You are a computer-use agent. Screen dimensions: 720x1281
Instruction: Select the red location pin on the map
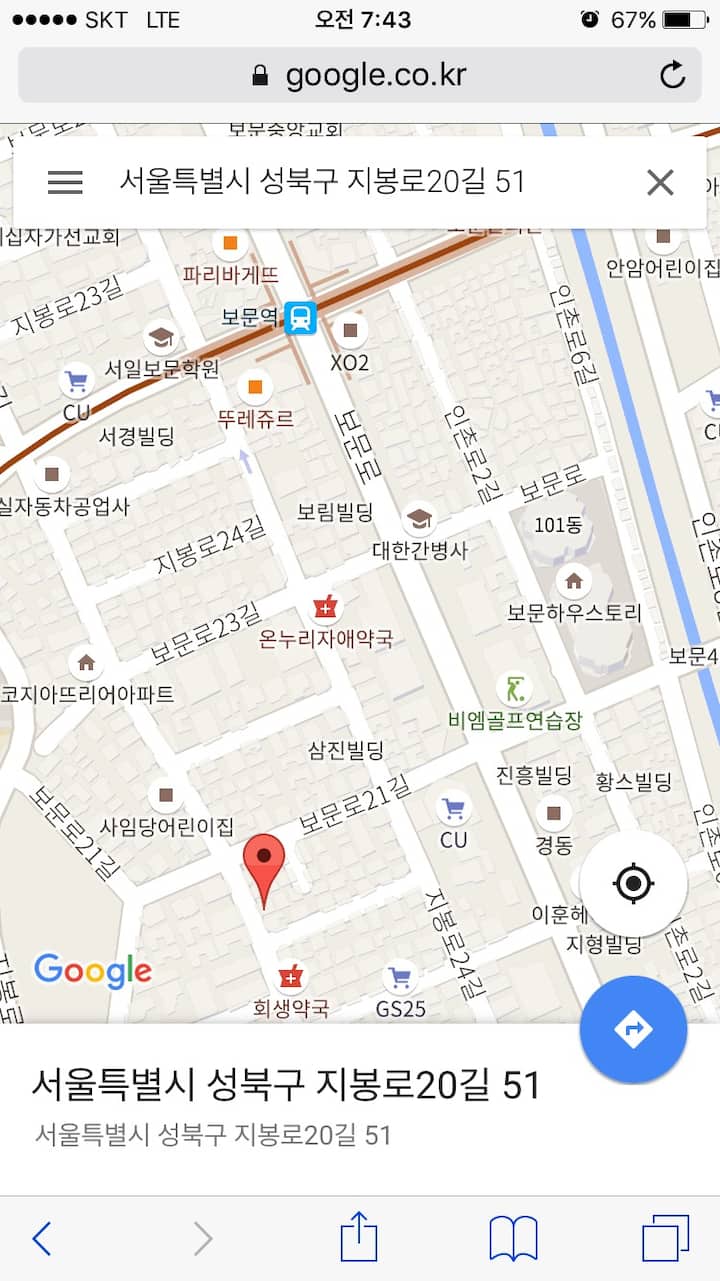[265, 860]
